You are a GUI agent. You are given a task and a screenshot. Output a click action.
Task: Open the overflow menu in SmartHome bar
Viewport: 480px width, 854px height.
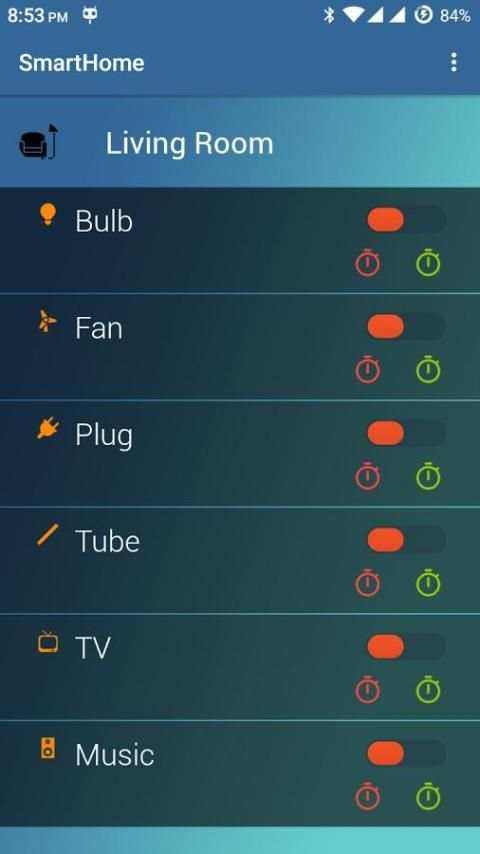pos(453,63)
